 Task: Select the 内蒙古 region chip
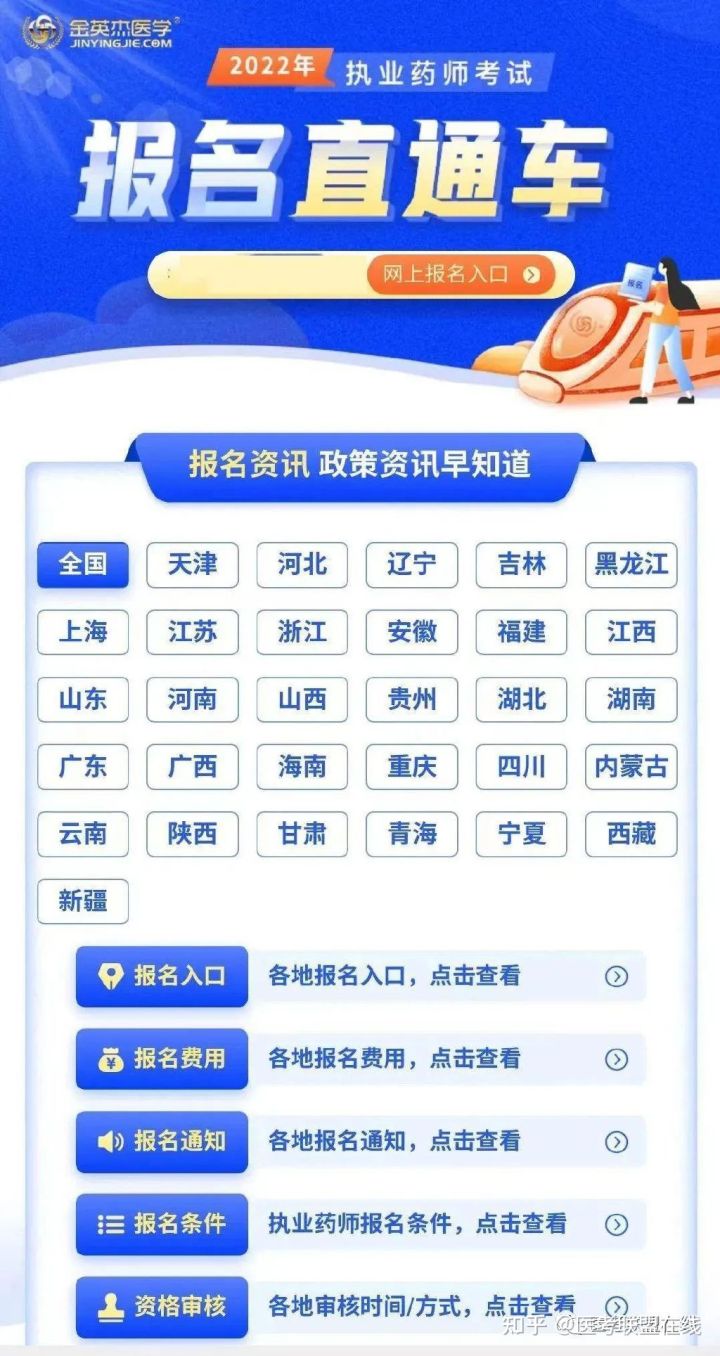point(631,767)
